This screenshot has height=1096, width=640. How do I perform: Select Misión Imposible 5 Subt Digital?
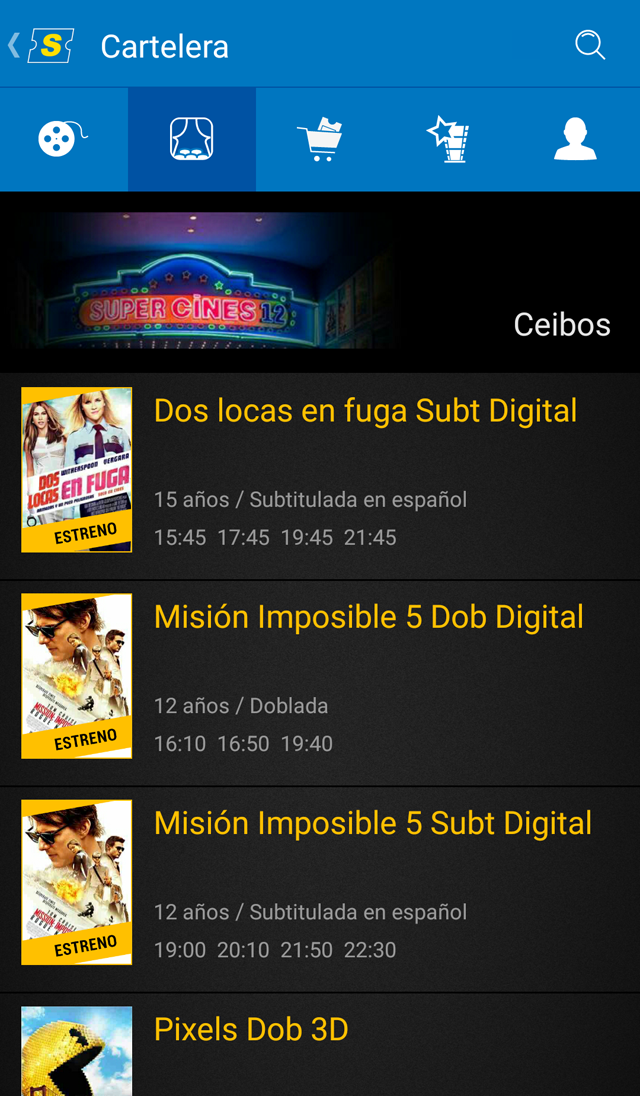pyautogui.click(x=372, y=823)
